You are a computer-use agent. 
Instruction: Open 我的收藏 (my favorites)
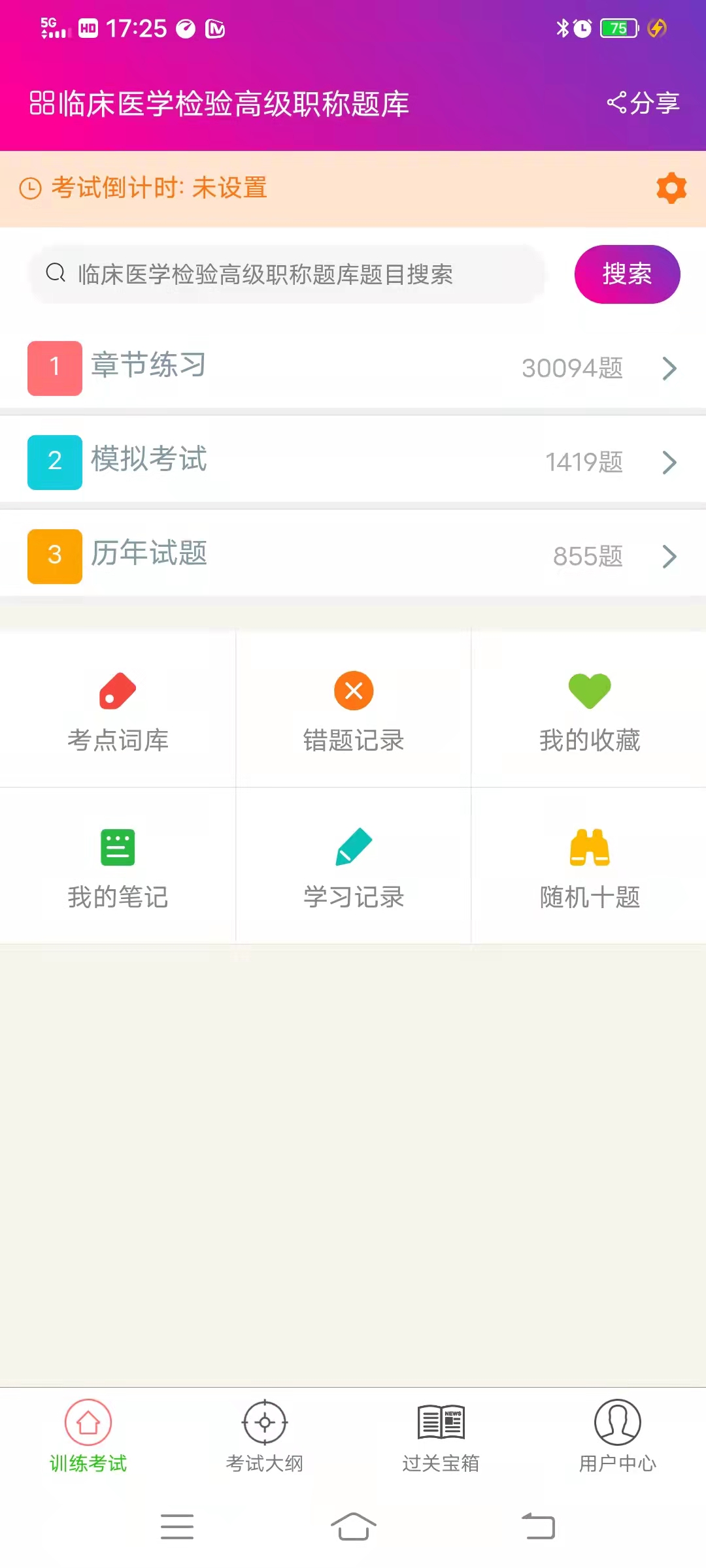point(589,712)
